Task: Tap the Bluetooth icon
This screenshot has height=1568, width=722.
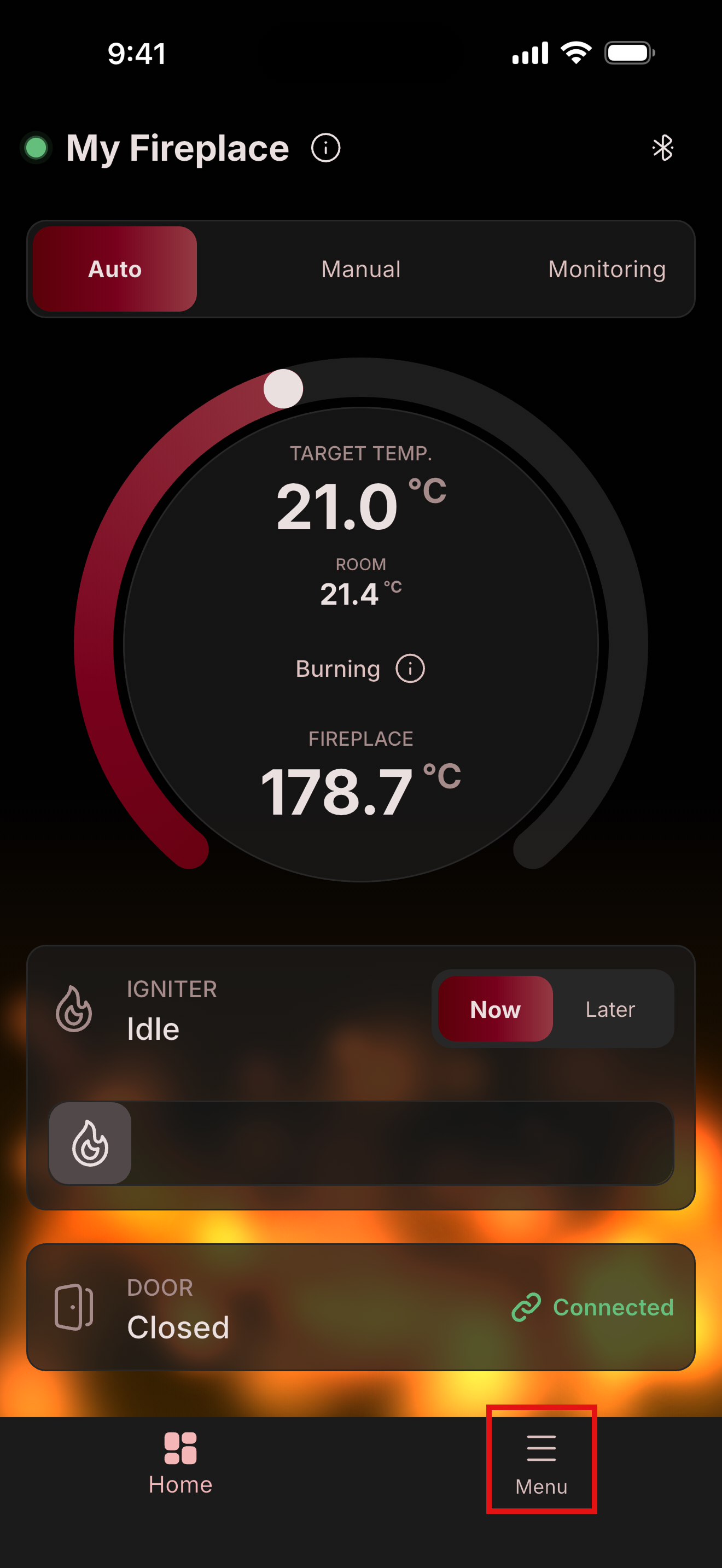Action: click(x=662, y=148)
